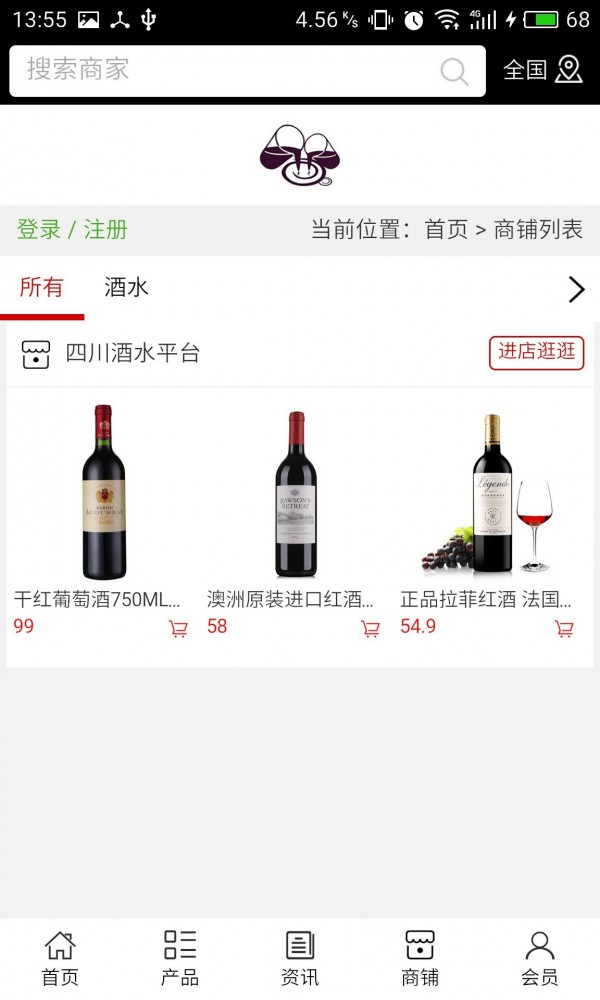The image size is (600, 1000).
Task: Add the 99 yuan wine to cart
Action: (x=178, y=629)
